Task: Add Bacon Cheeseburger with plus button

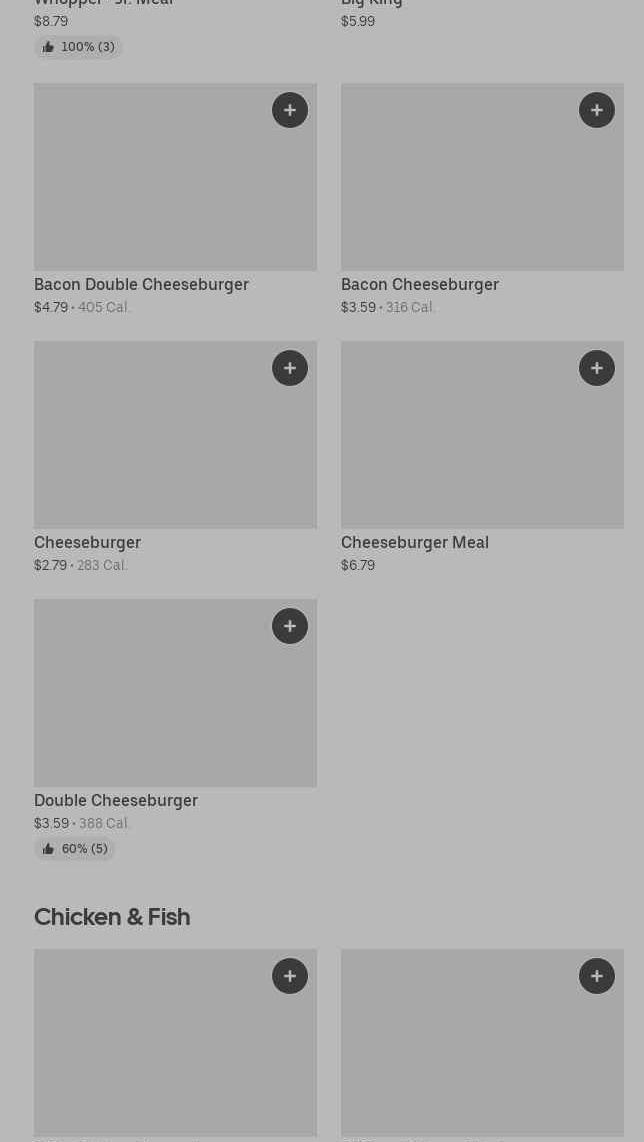Action: pos(597,110)
